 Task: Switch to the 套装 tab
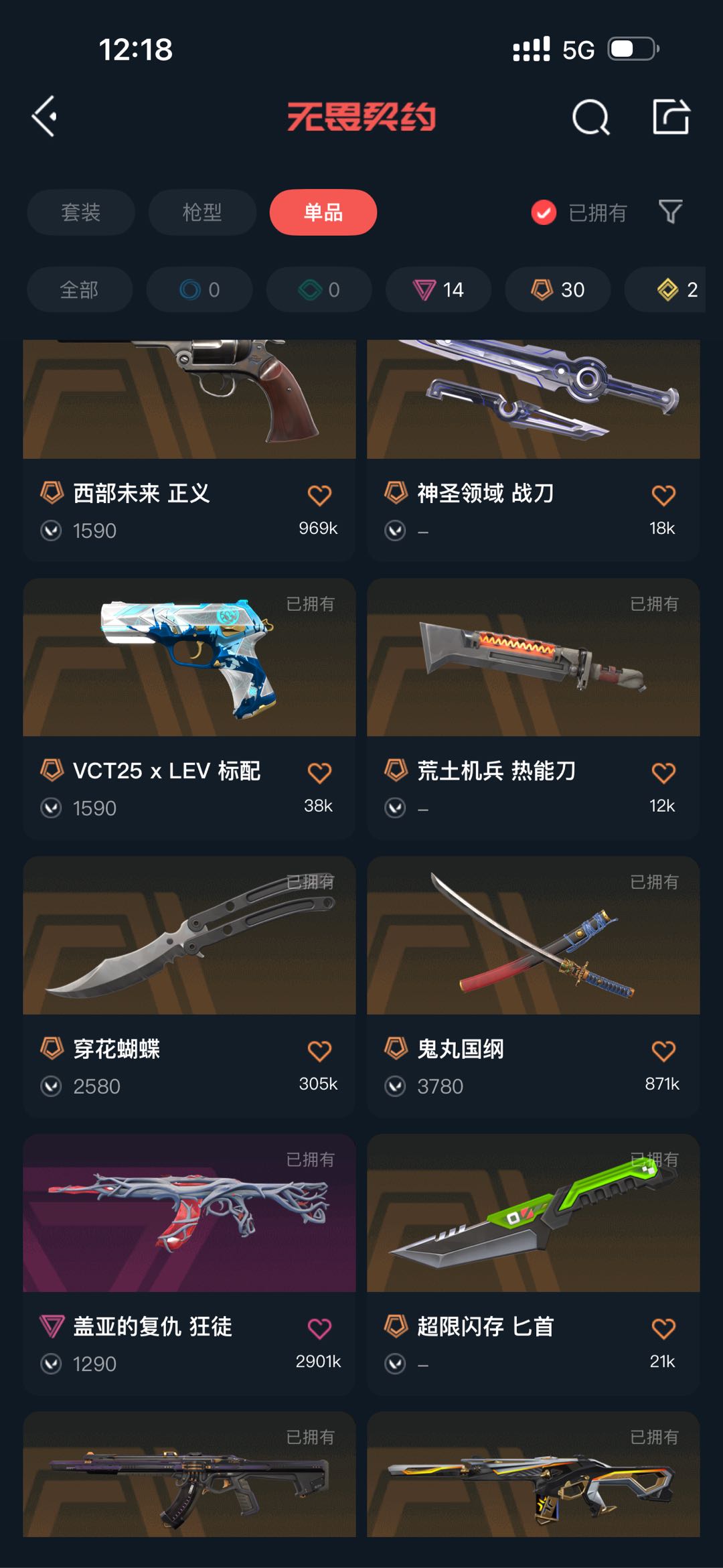pyautogui.click(x=80, y=212)
